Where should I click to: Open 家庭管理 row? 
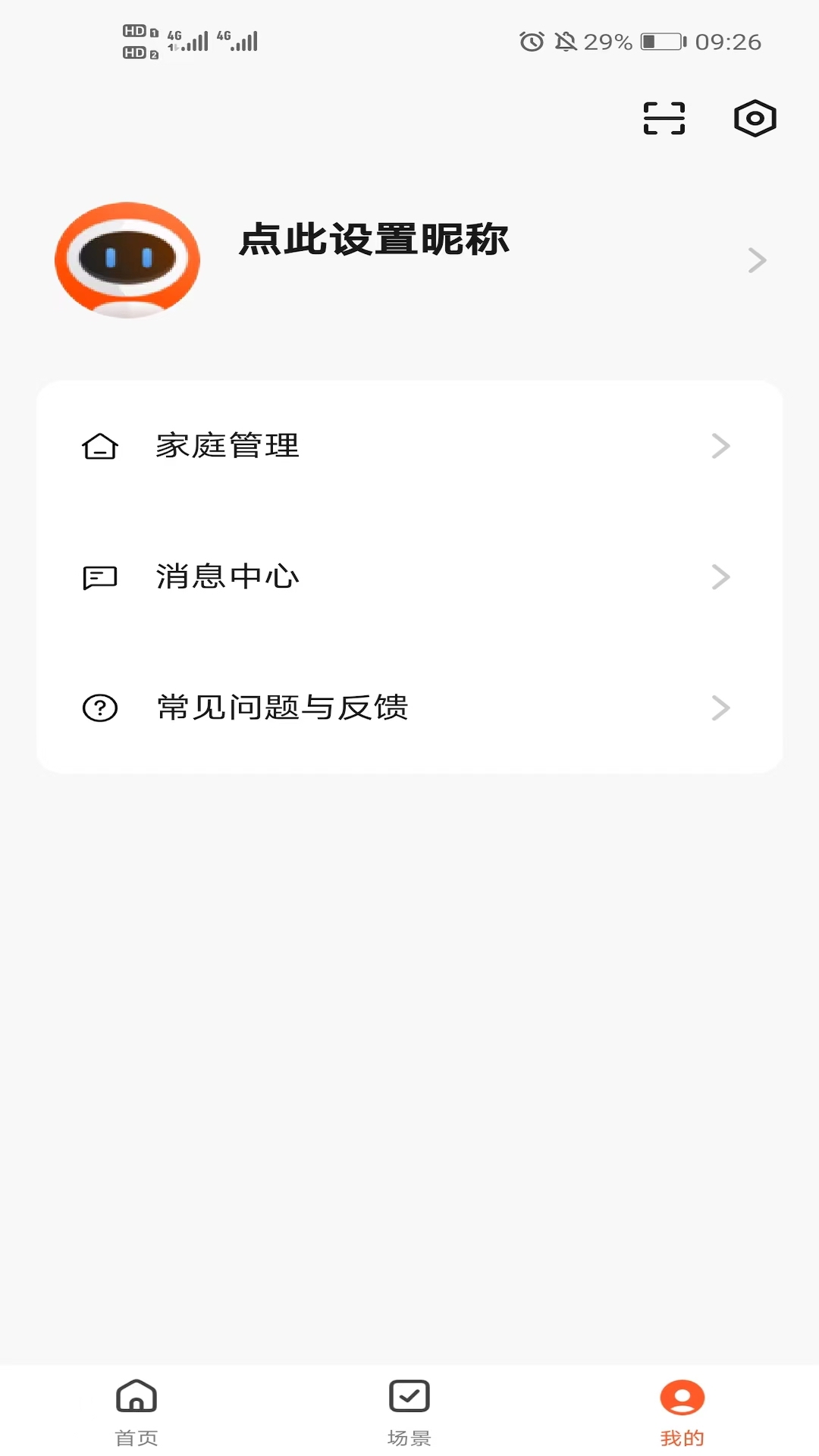tap(409, 446)
